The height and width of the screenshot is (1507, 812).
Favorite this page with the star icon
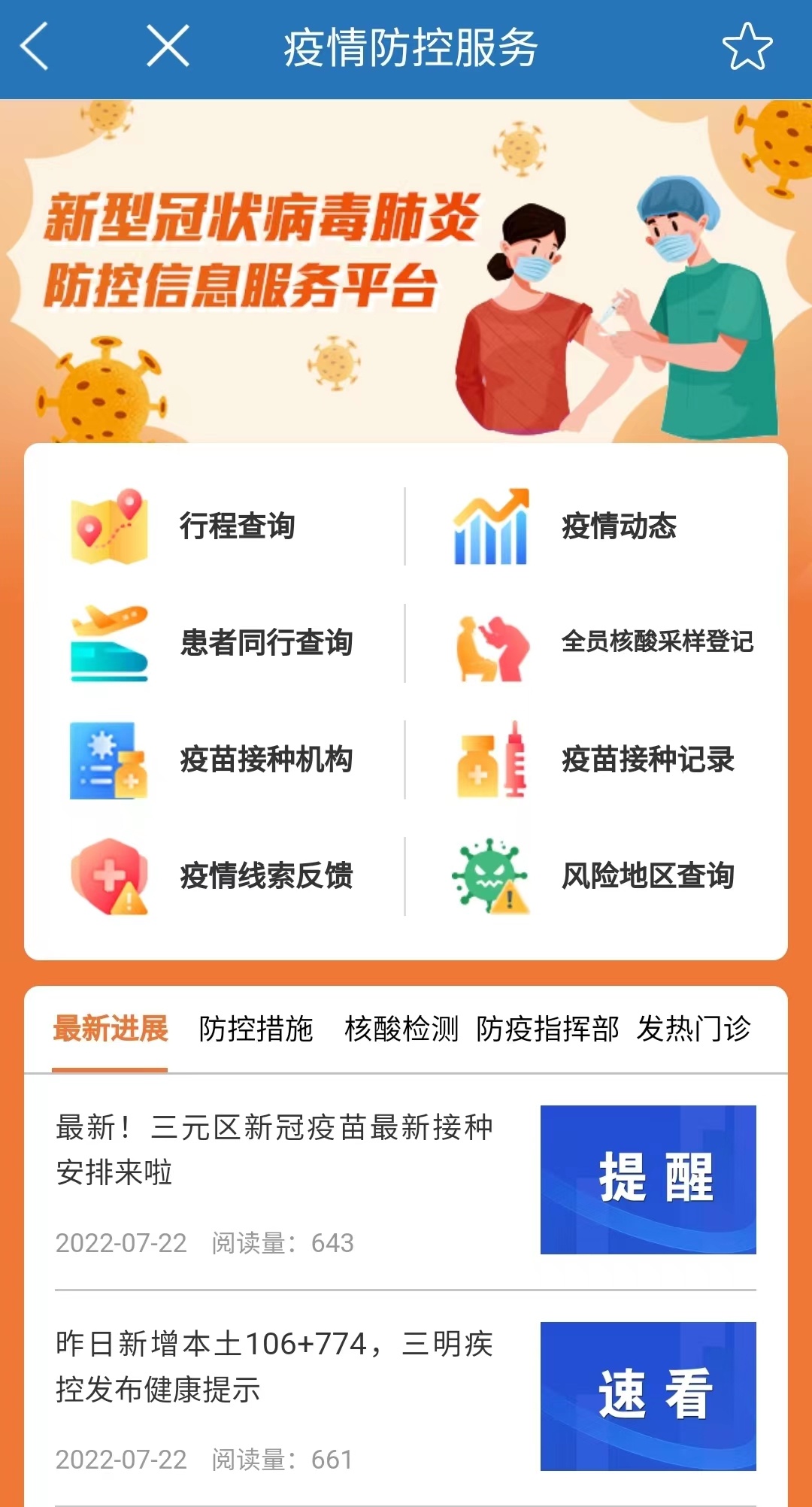click(x=747, y=47)
